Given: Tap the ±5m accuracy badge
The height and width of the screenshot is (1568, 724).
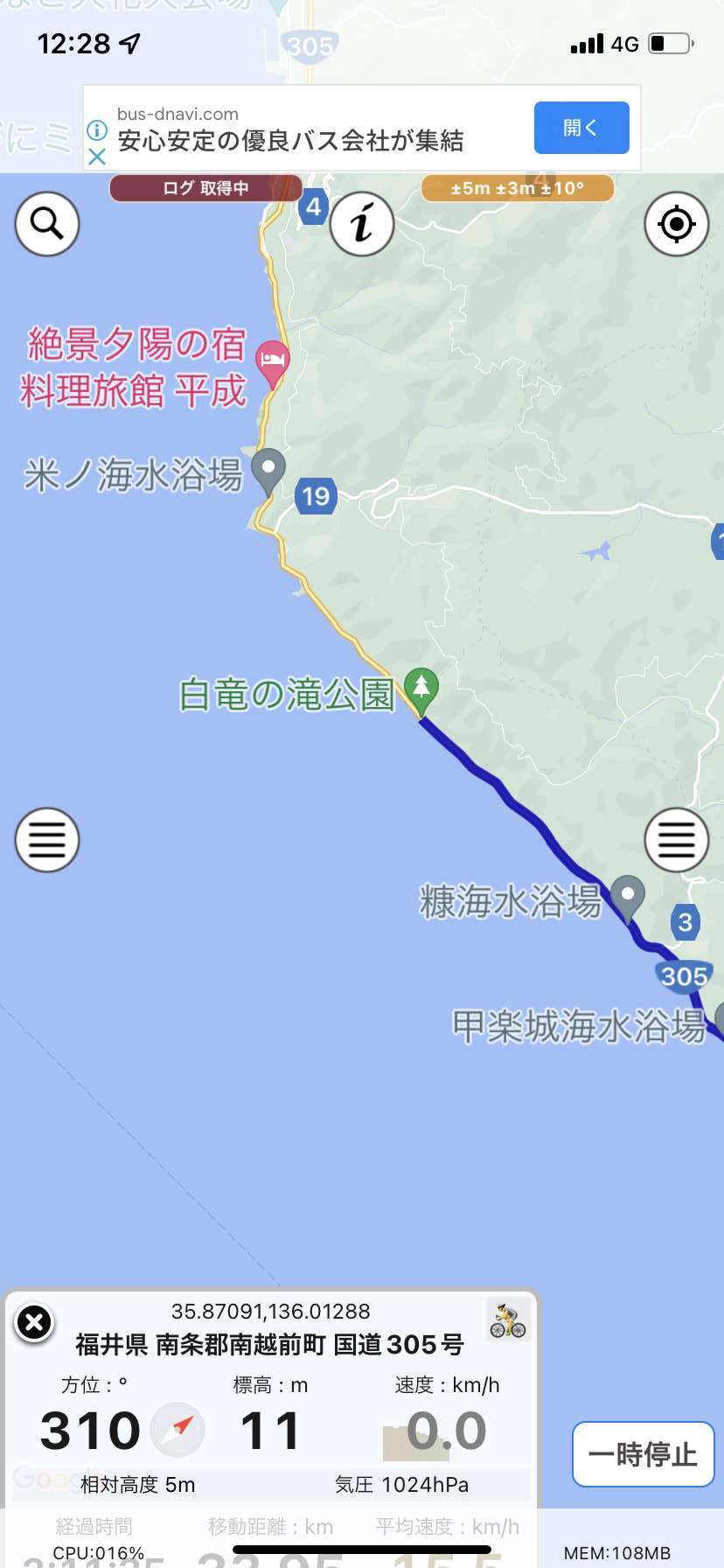Looking at the screenshot, I should coord(518,188).
